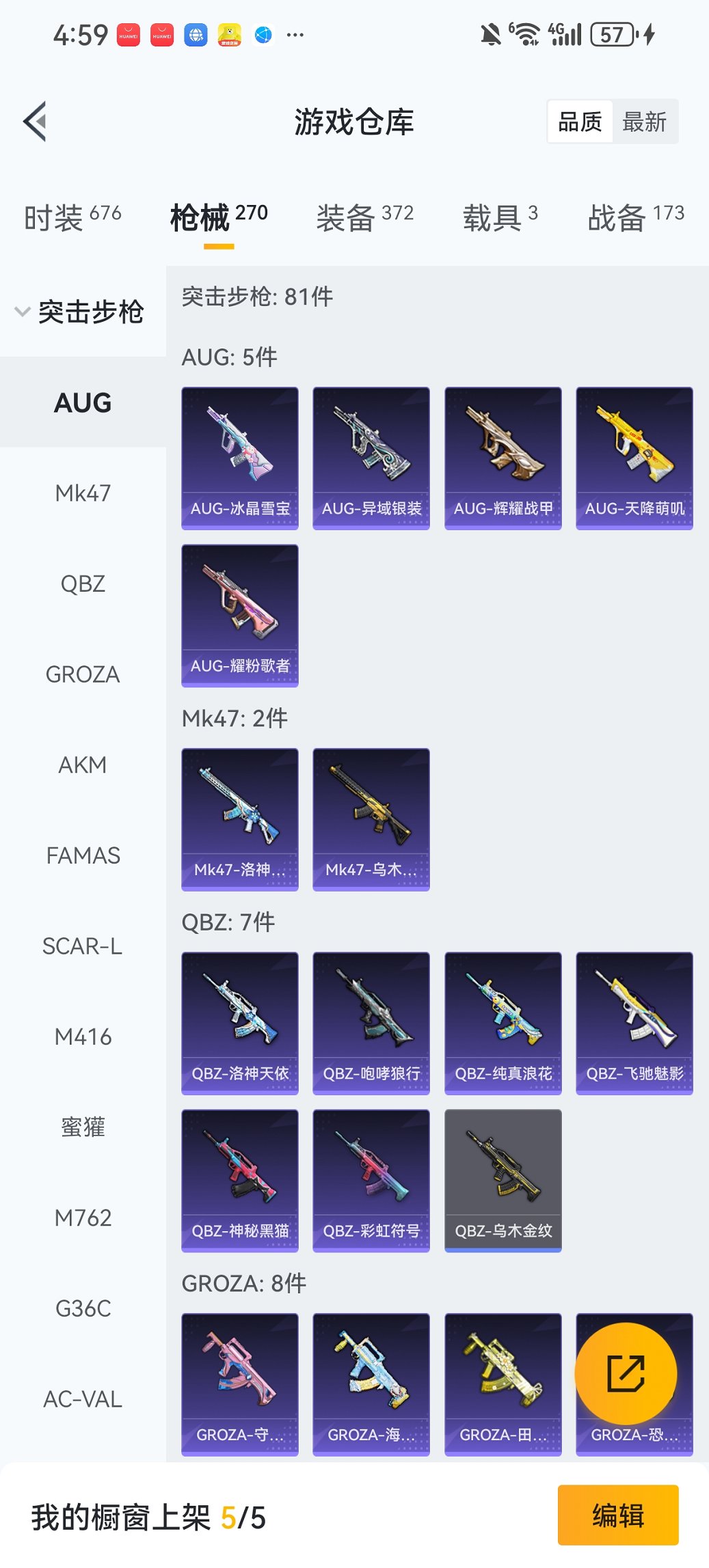Open the 战备 tab
This screenshot has height=1568, width=709.
[635, 218]
